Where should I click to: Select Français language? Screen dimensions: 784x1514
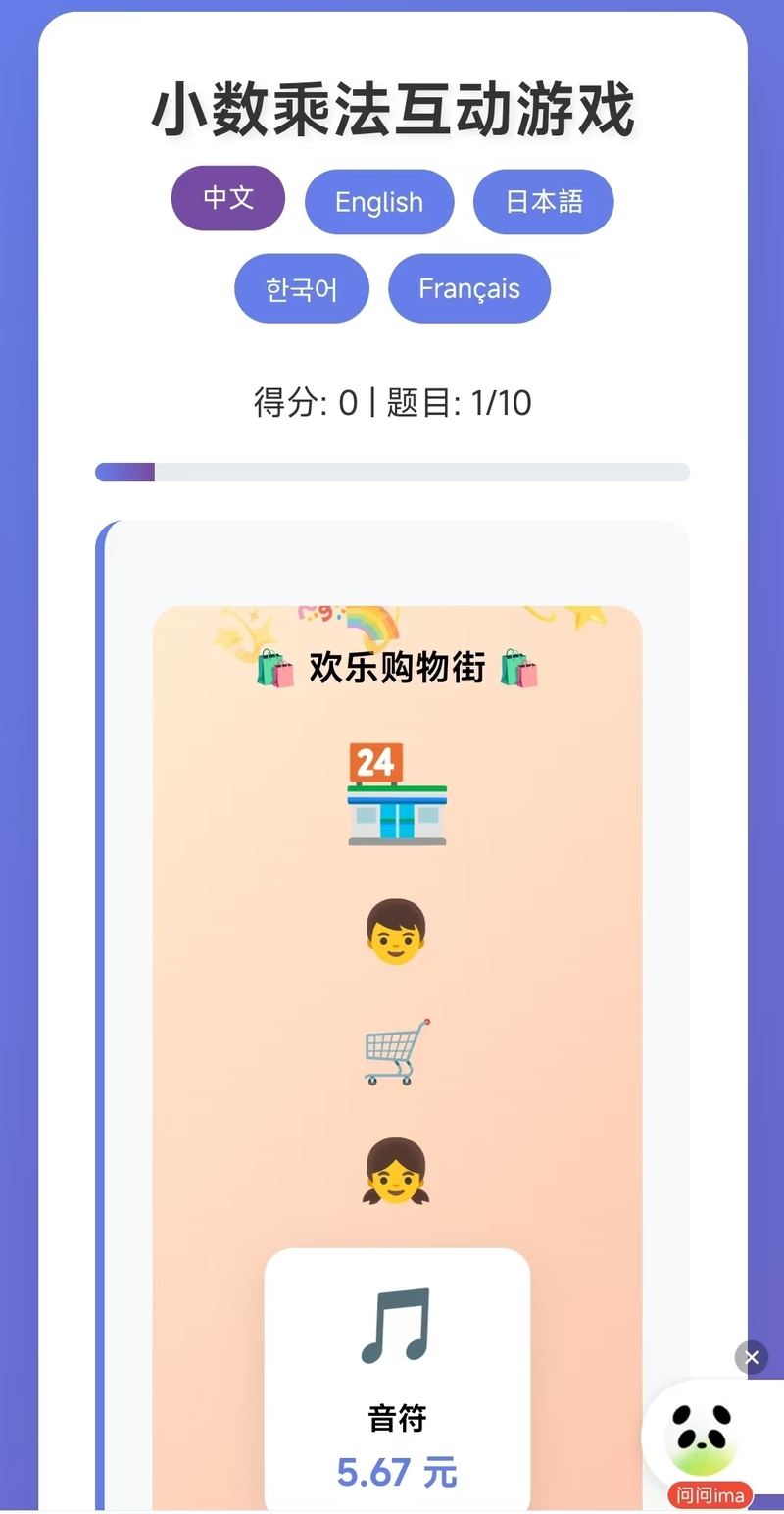(469, 288)
